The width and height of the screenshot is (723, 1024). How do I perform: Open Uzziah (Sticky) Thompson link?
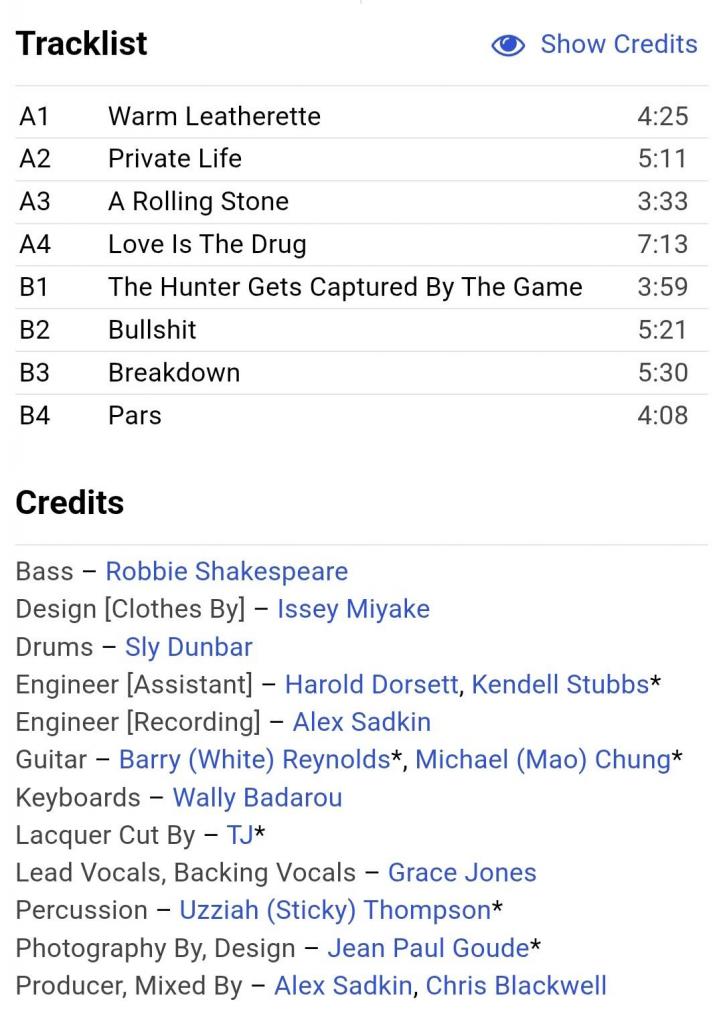coord(335,911)
